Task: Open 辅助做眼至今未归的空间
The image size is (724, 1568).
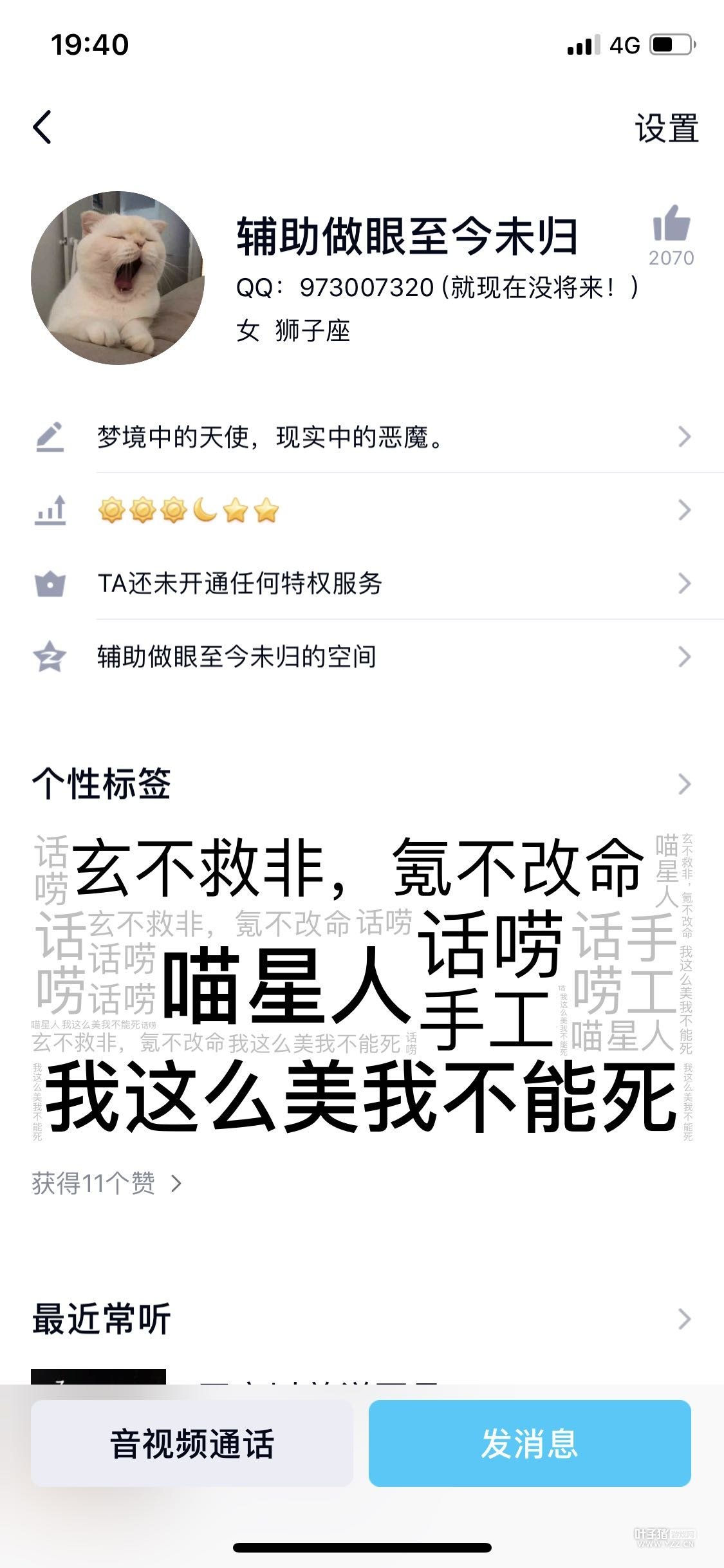Action: 386,657
